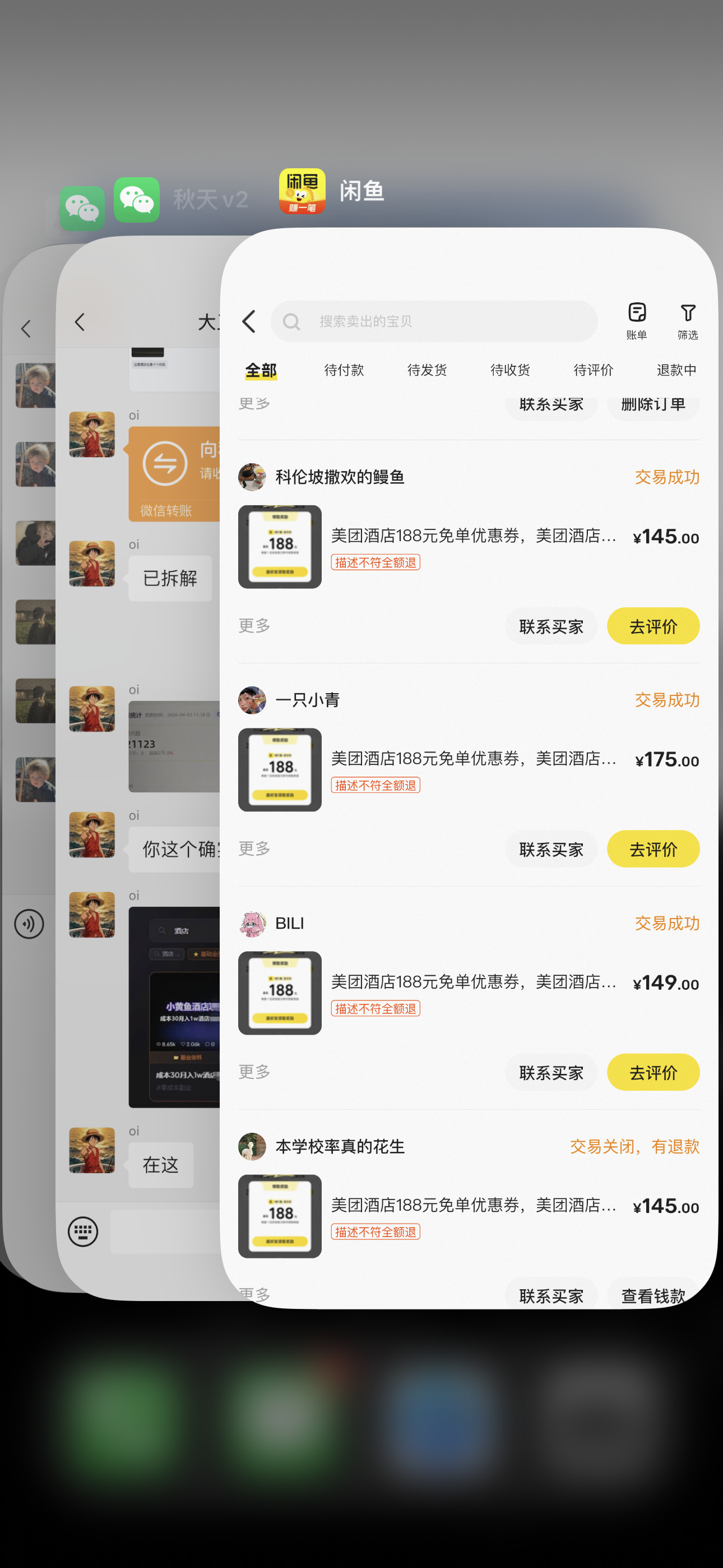Switch to the 待发货 tab
Viewport: 723px width, 1568px height.
point(427,370)
